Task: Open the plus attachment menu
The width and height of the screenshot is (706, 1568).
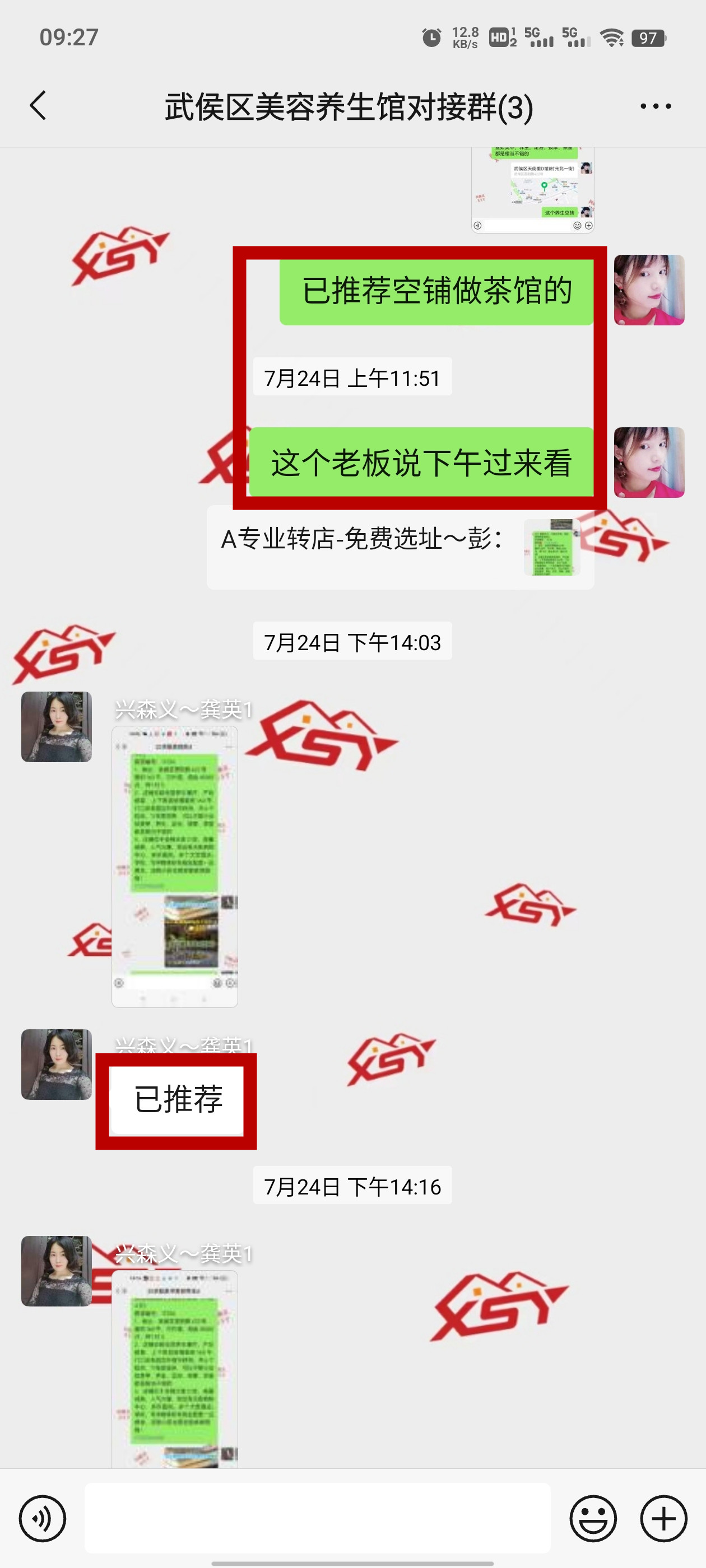Action: (663, 1518)
